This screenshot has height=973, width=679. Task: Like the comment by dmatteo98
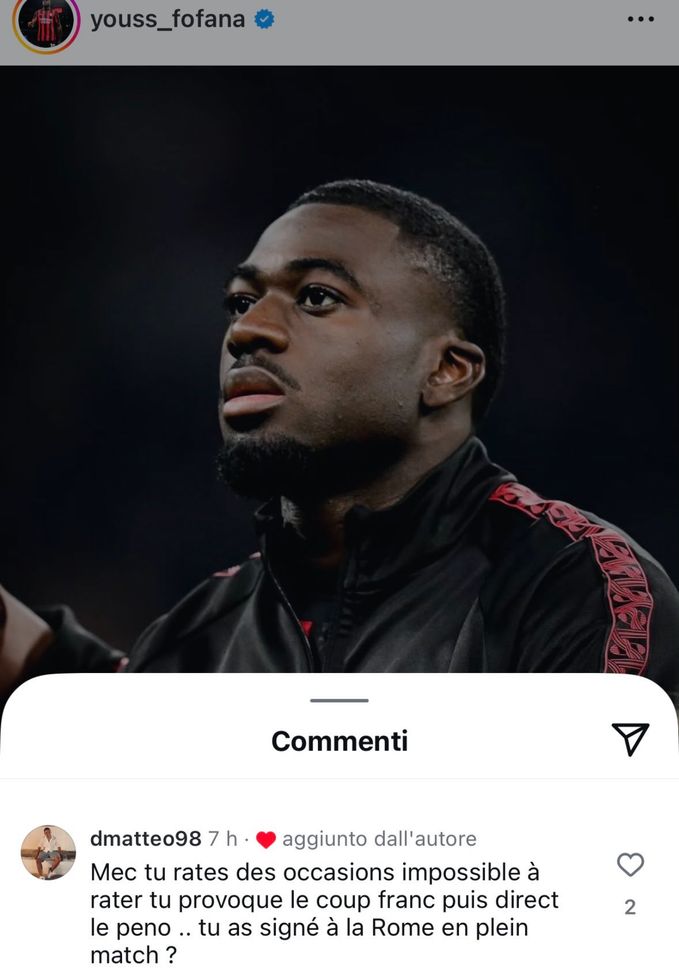[630, 865]
